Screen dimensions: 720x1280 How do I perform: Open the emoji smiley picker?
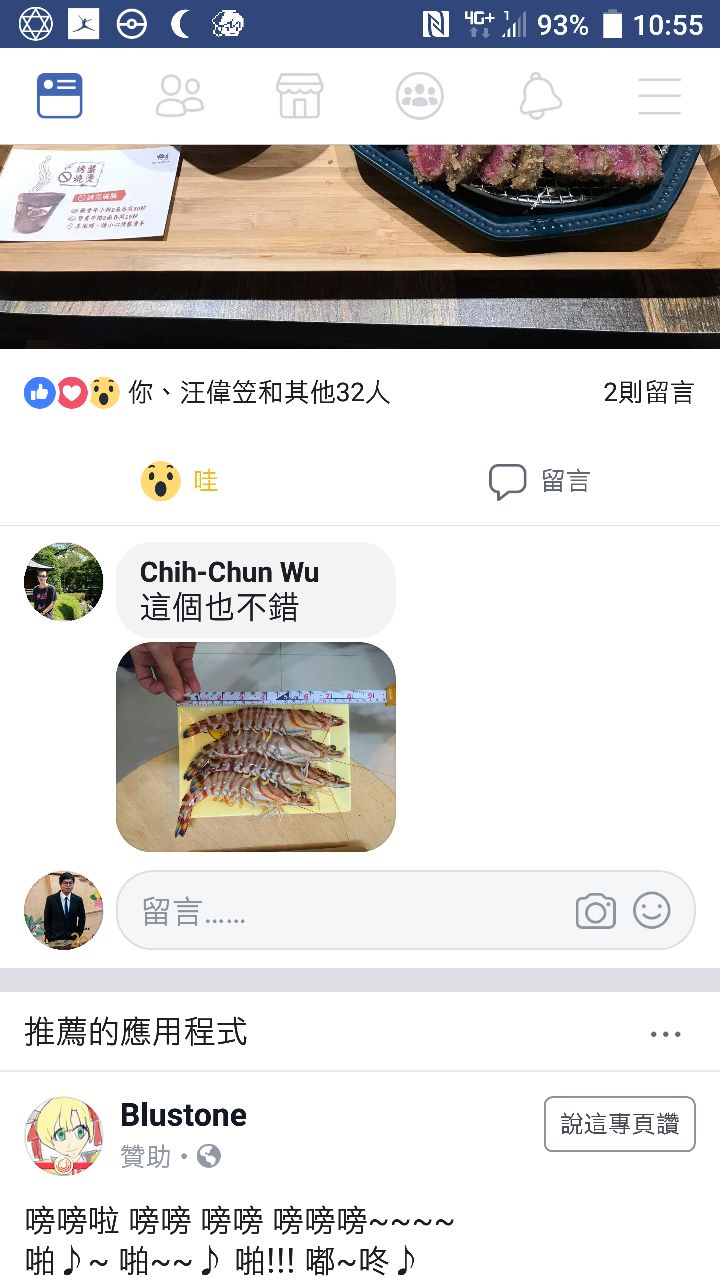coord(652,911)
